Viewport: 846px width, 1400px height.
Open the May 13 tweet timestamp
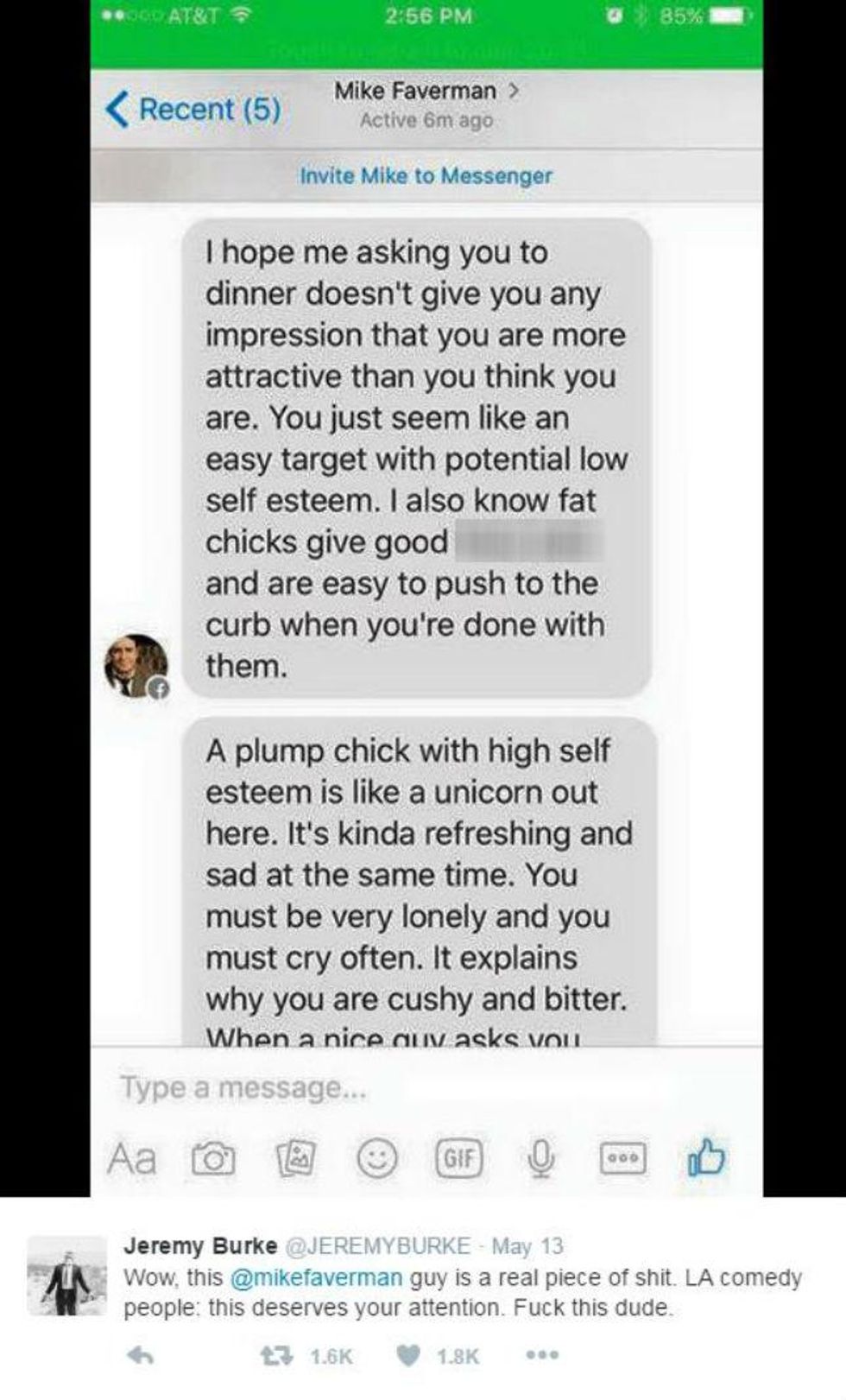(x=527, y=1246)
